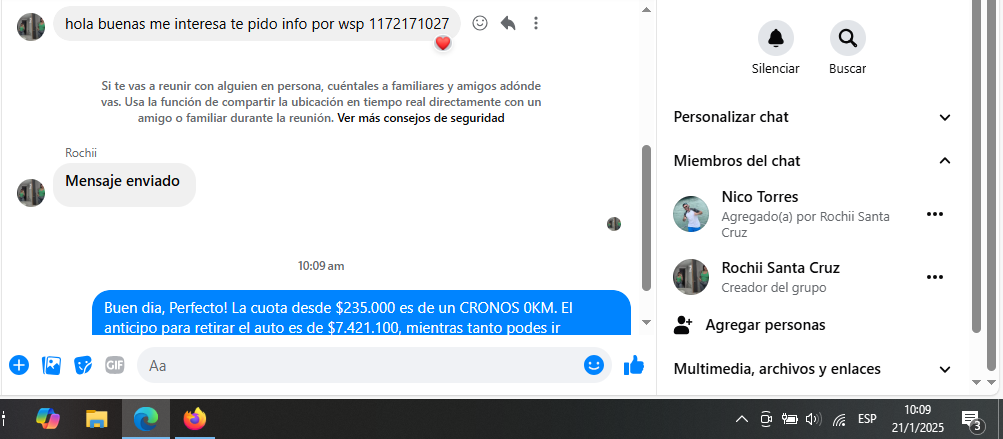React with emoji to the first message
This screenshot has height=439, width=1003.
click(480, 23)
